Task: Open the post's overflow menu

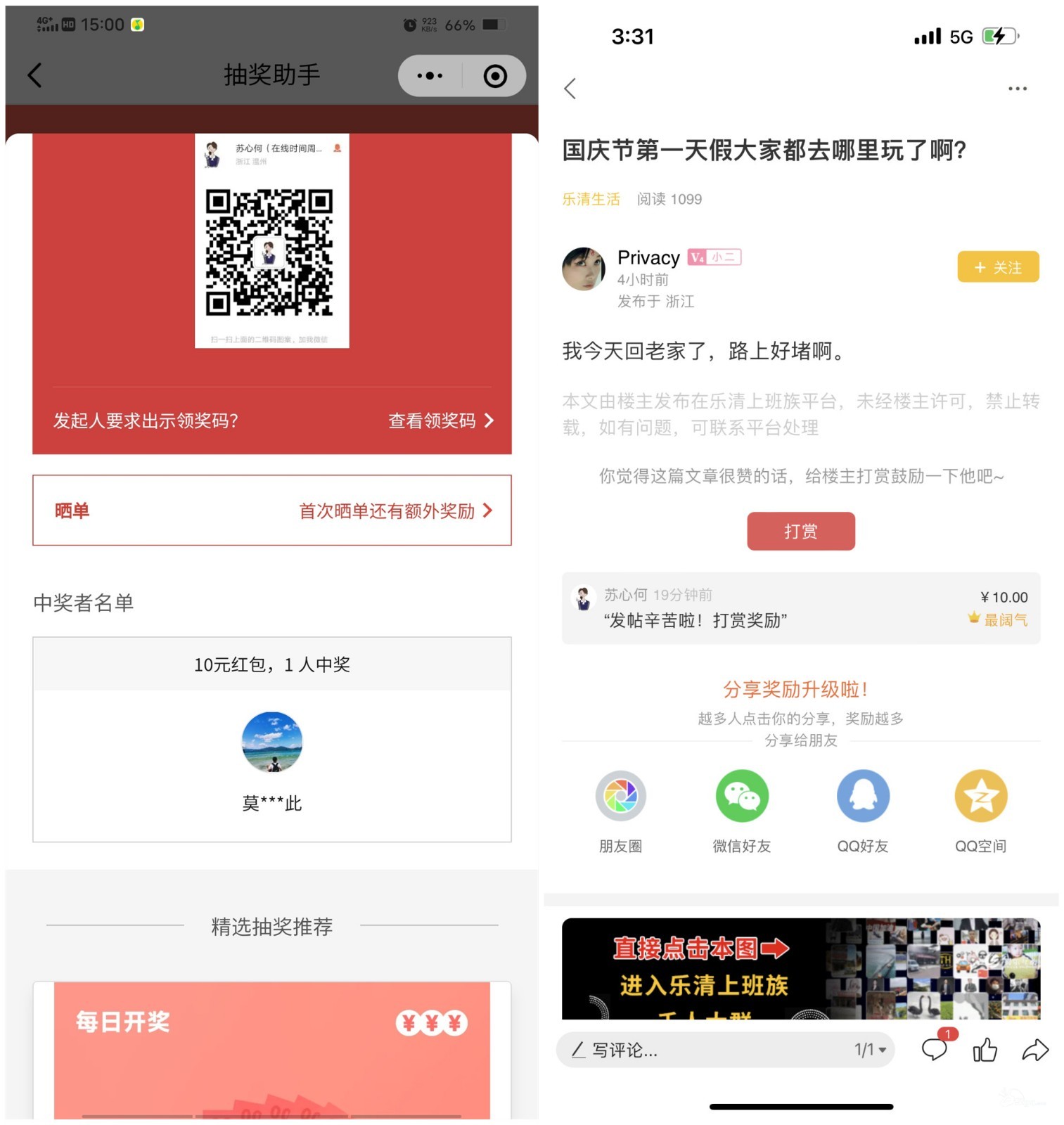Action: point(1017,89)
